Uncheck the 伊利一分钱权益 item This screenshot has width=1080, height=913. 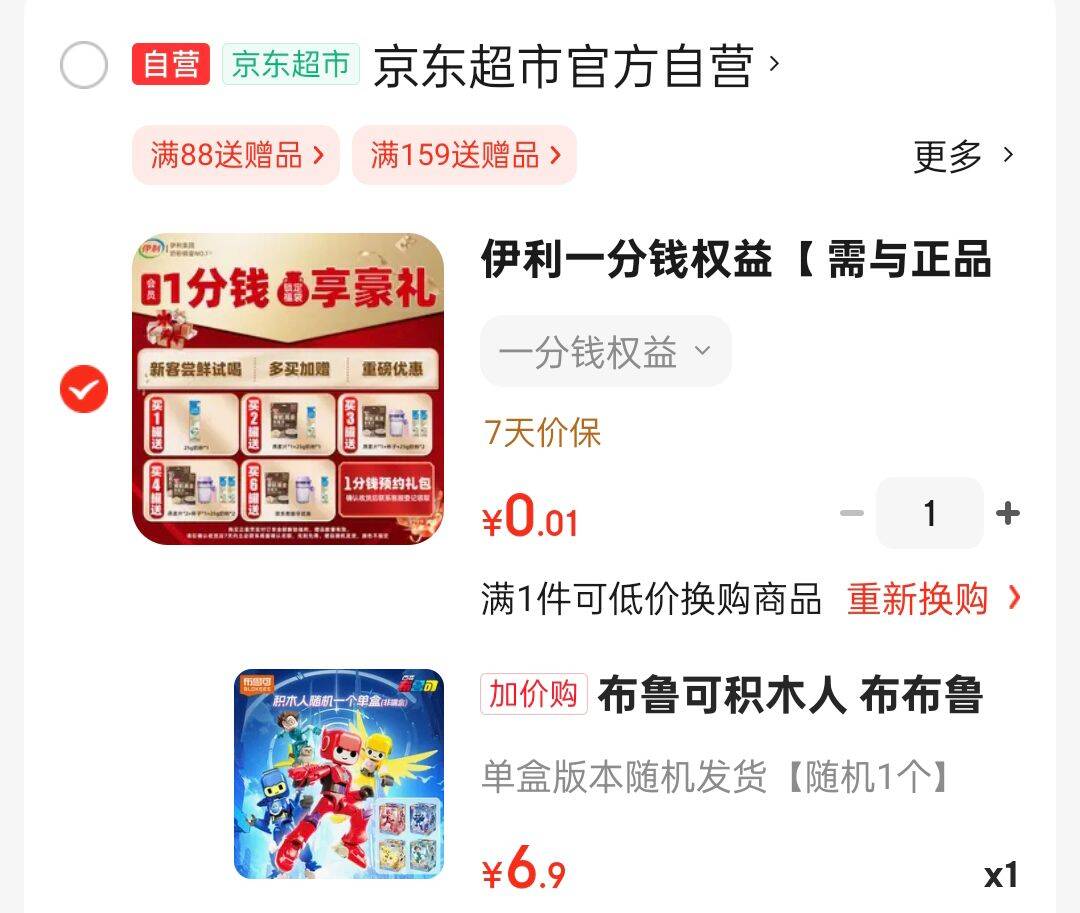(x=84, y=389)
